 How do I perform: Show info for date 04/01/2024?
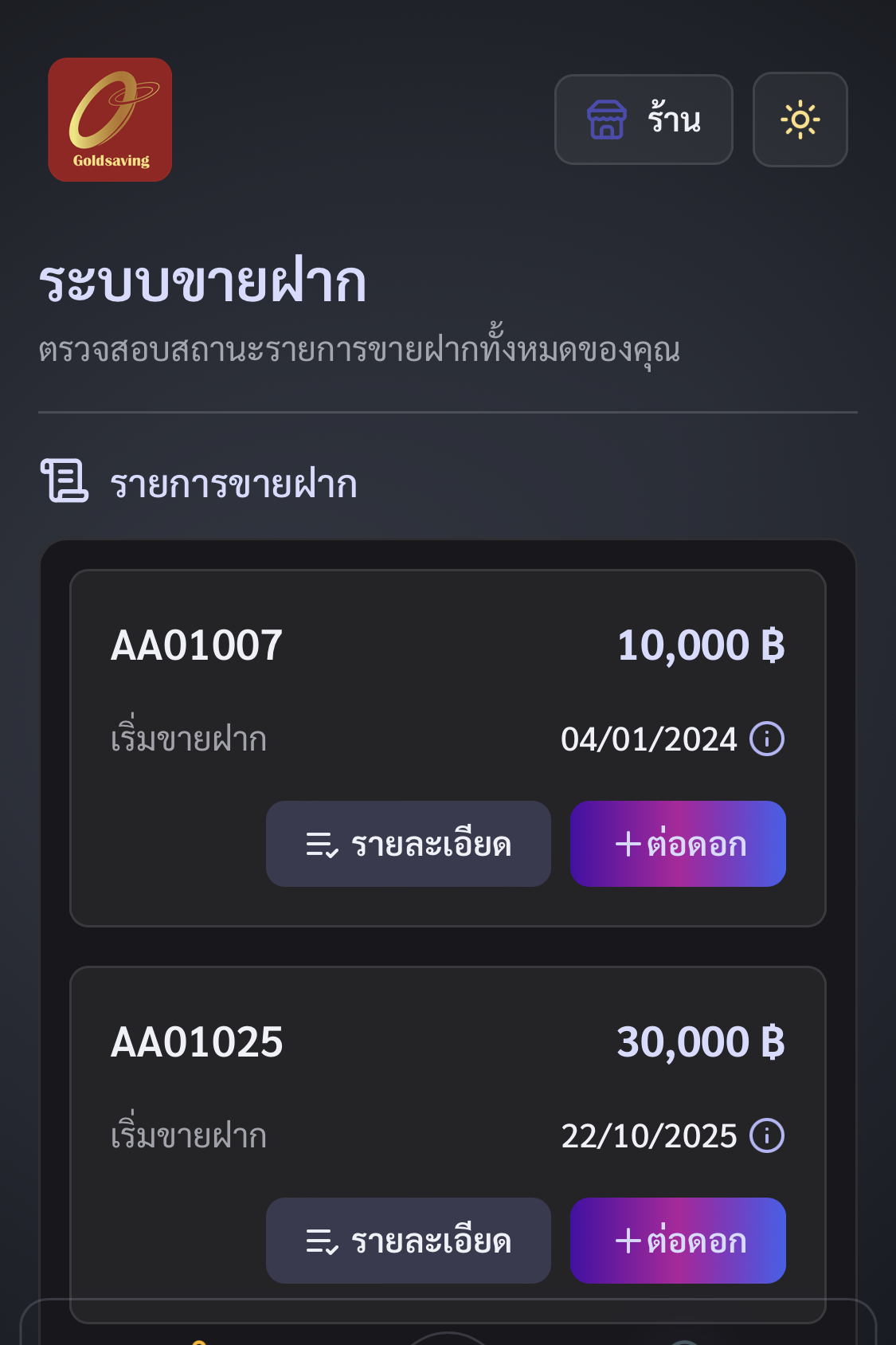[x=767, y=739]
